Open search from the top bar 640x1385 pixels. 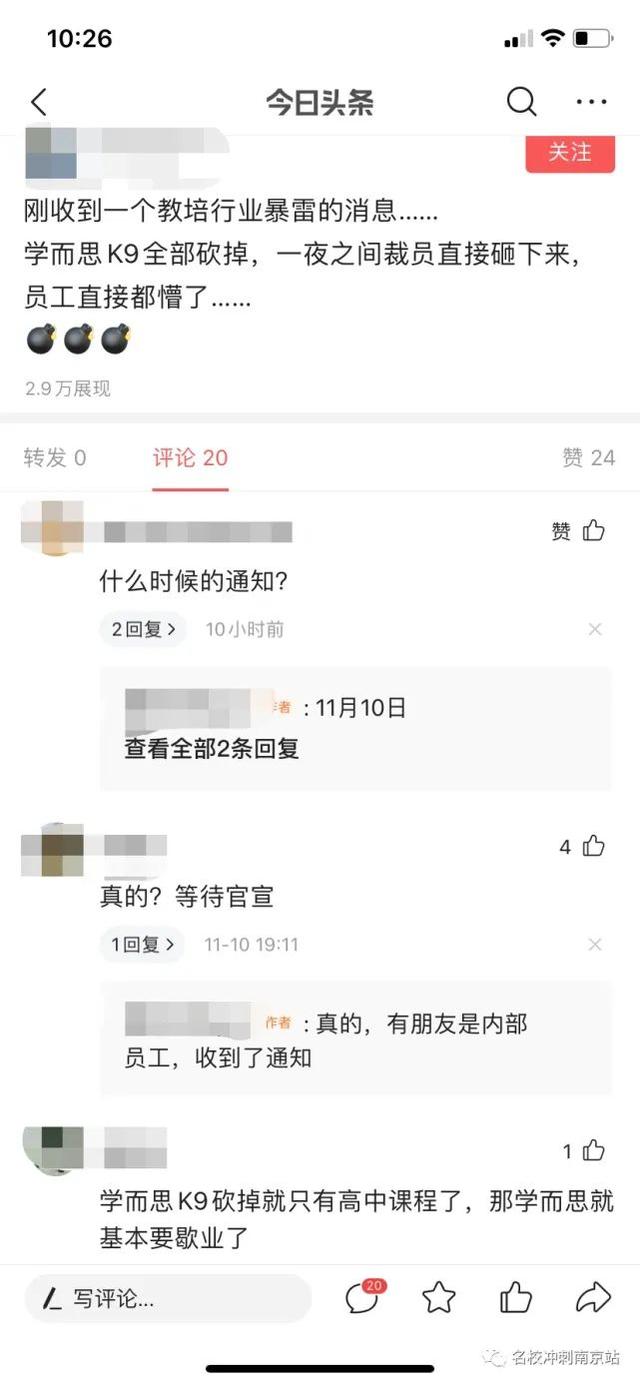(521, 101)
